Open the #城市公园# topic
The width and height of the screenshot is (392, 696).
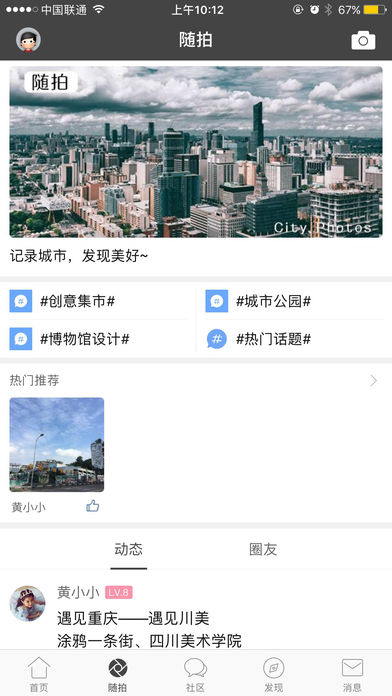pos(293,301)
